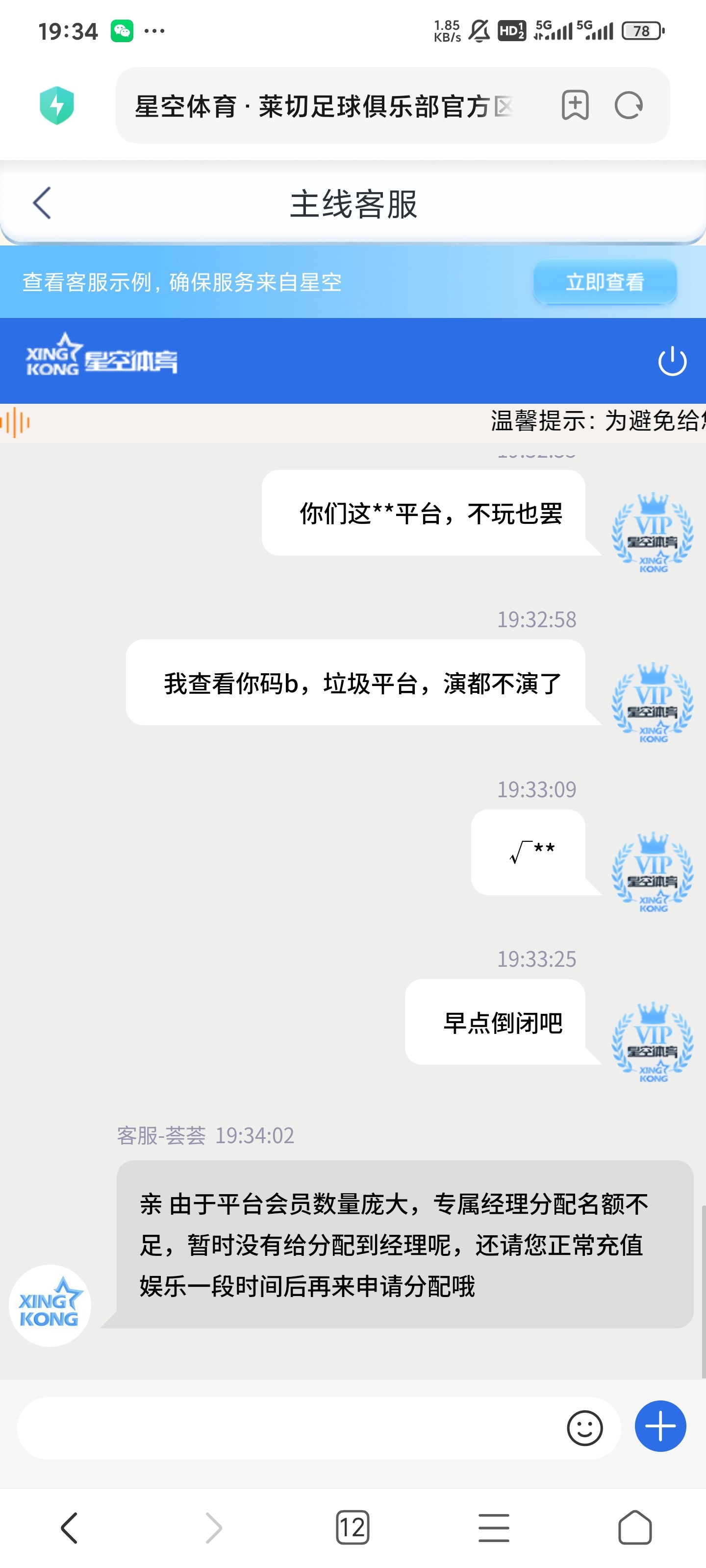
Task: Navigate back in the browser toolbar
Action: (x=69, y=1528)
